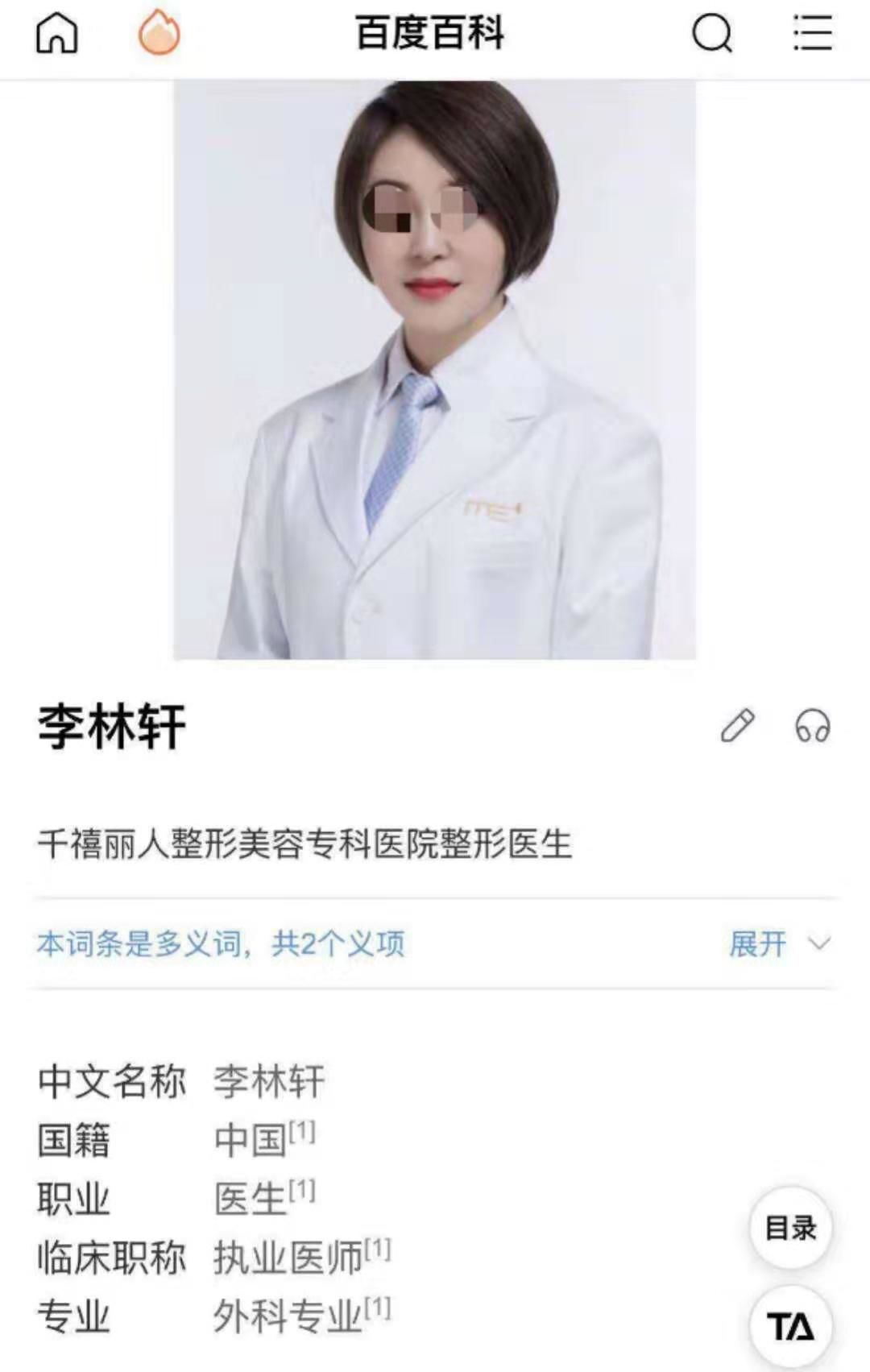Screen dimensions: 870x1372
Task: Tap the TA floating button
Action: 790,1326
